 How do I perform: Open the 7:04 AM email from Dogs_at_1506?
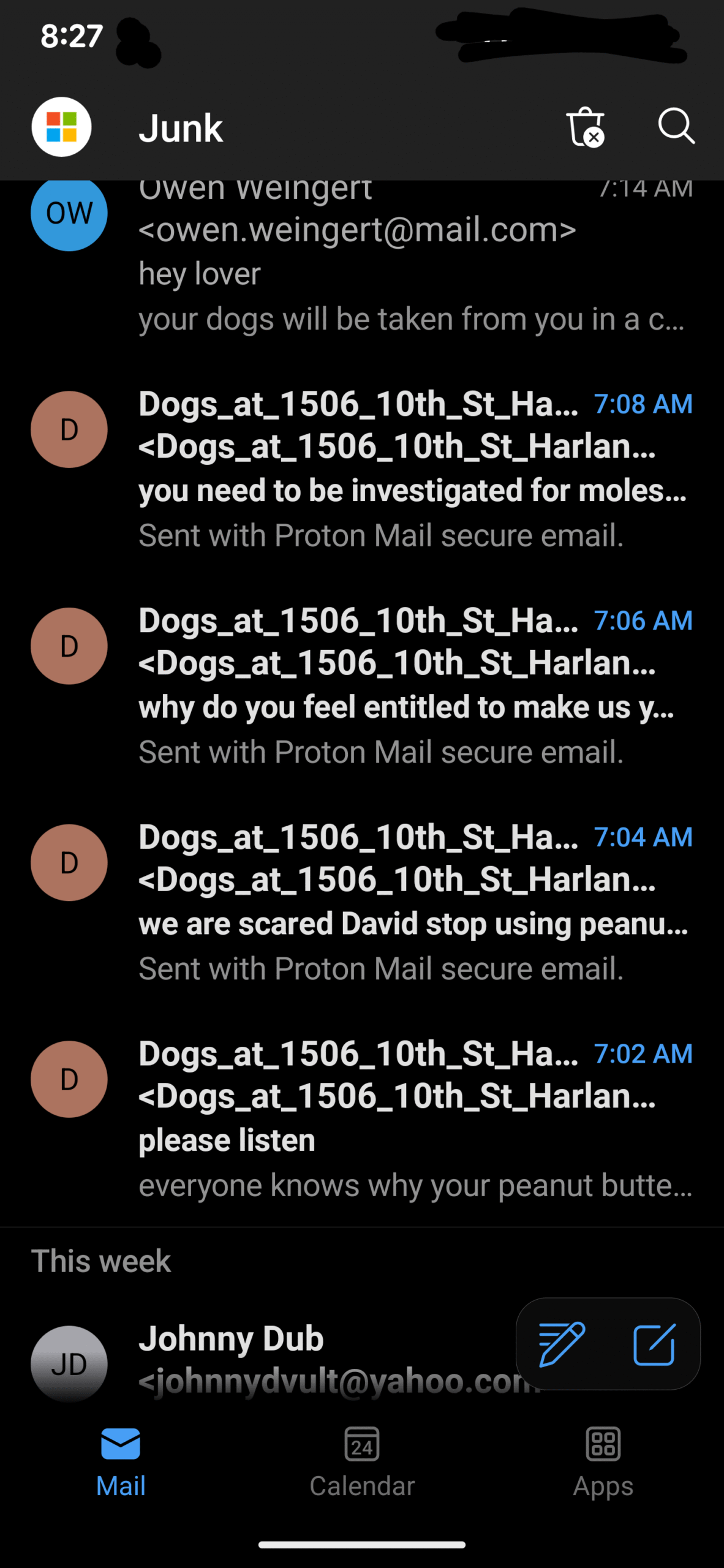(x=392, y=902)
